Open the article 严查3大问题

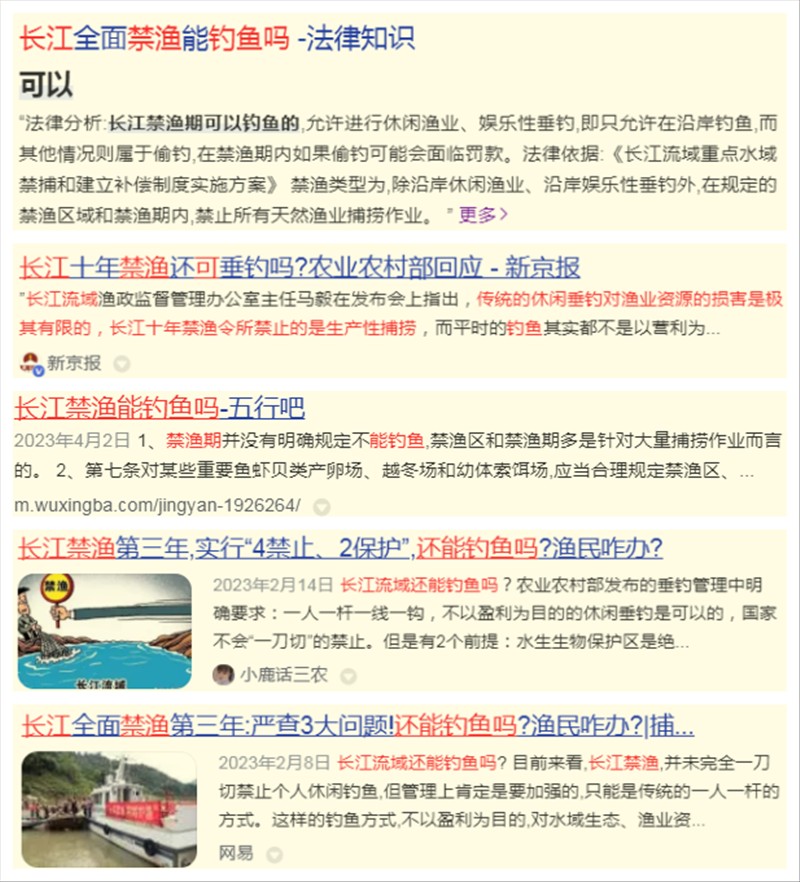(x=357, y=725)
